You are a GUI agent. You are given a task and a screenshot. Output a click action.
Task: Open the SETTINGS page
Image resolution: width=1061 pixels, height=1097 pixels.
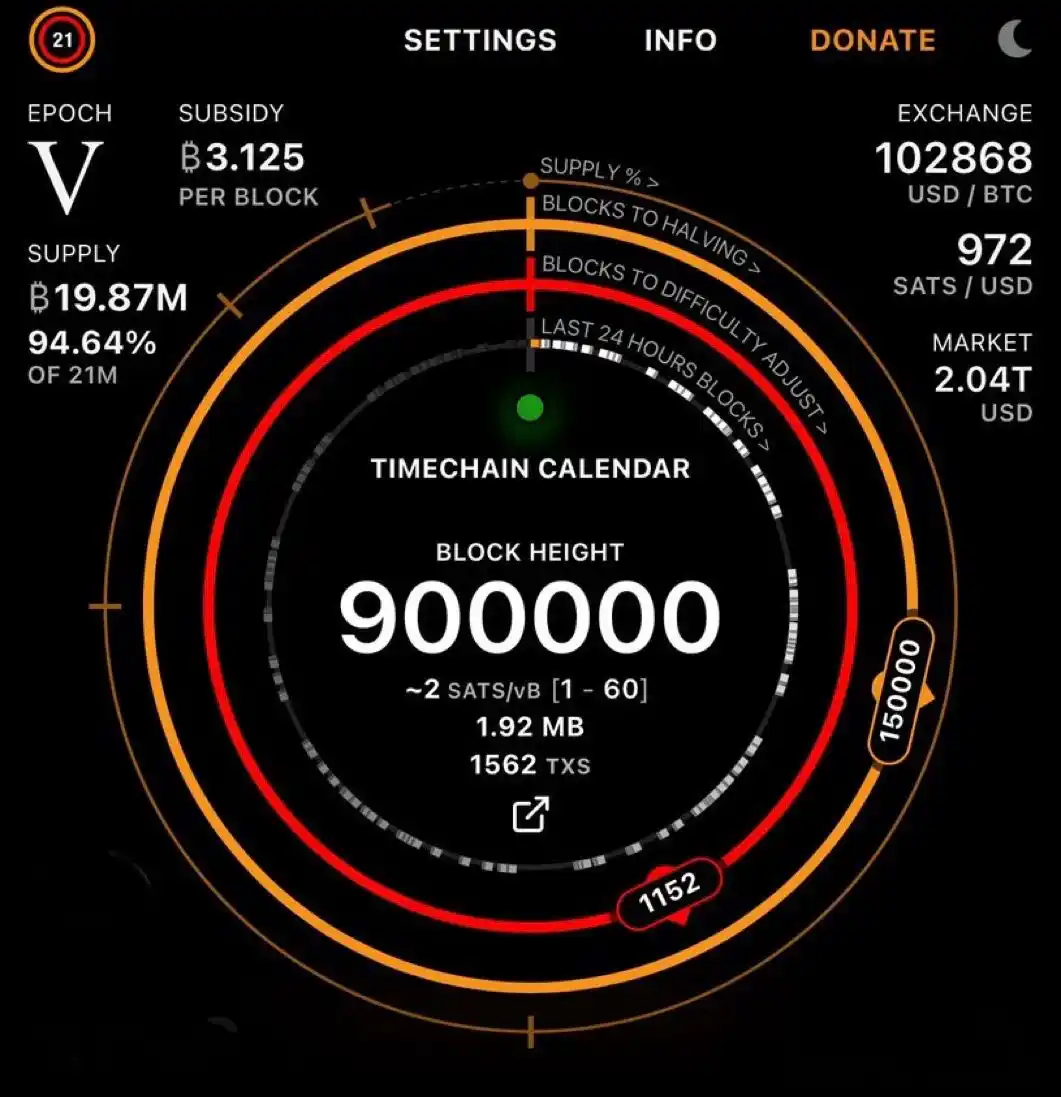(480, 40)
